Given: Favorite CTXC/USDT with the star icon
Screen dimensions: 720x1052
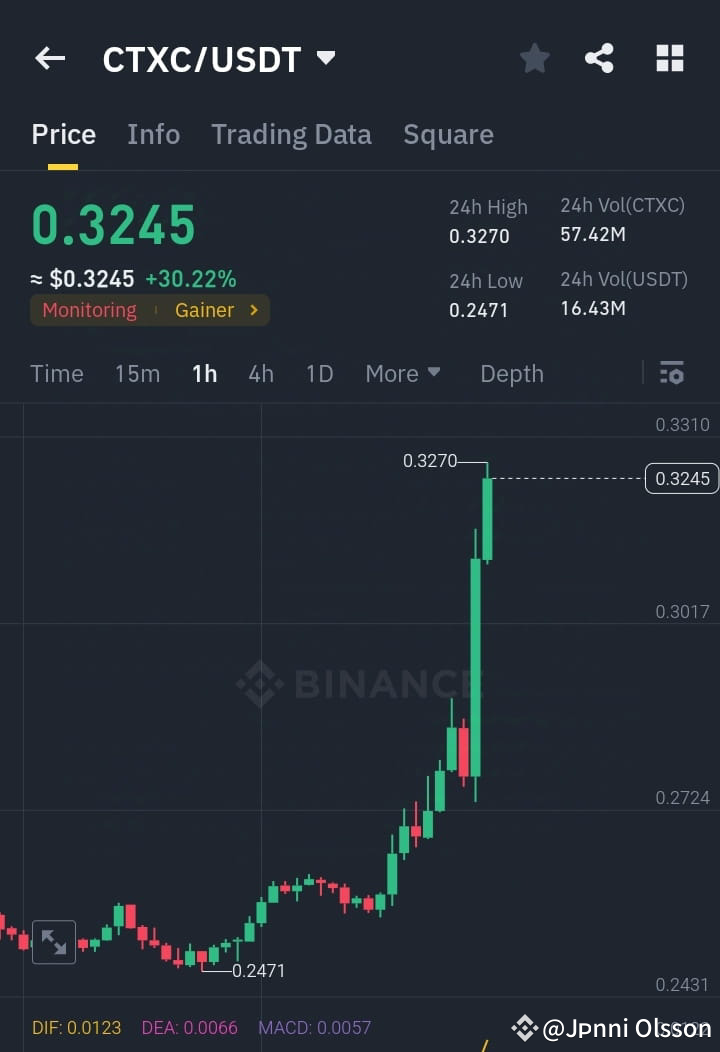Looking at the screenshot, I should click(534, 58).
